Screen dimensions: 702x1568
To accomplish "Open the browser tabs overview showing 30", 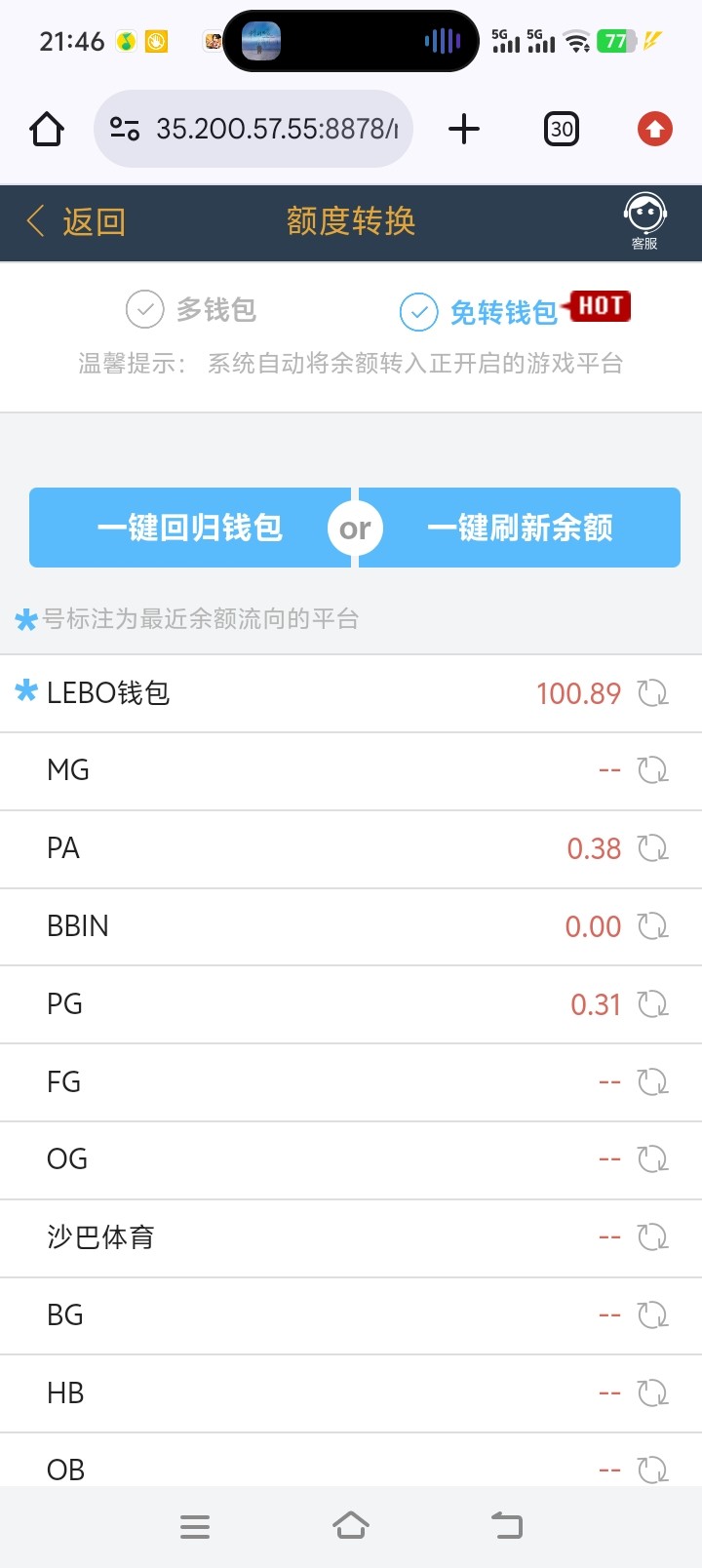I will point(561,128).
